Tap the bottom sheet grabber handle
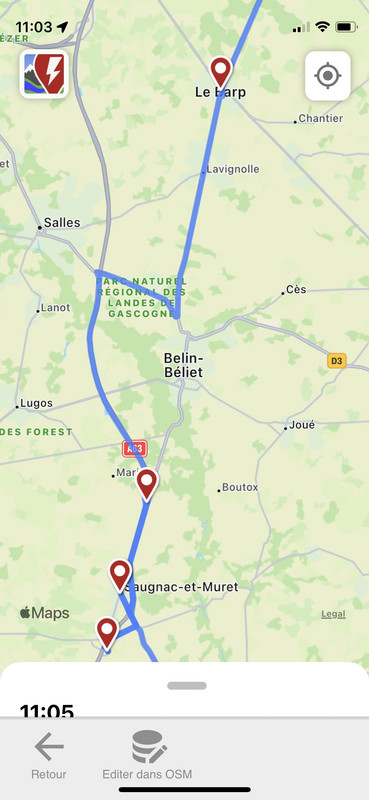Viewport: 369px width, 800px height. (x=187, y=686)
